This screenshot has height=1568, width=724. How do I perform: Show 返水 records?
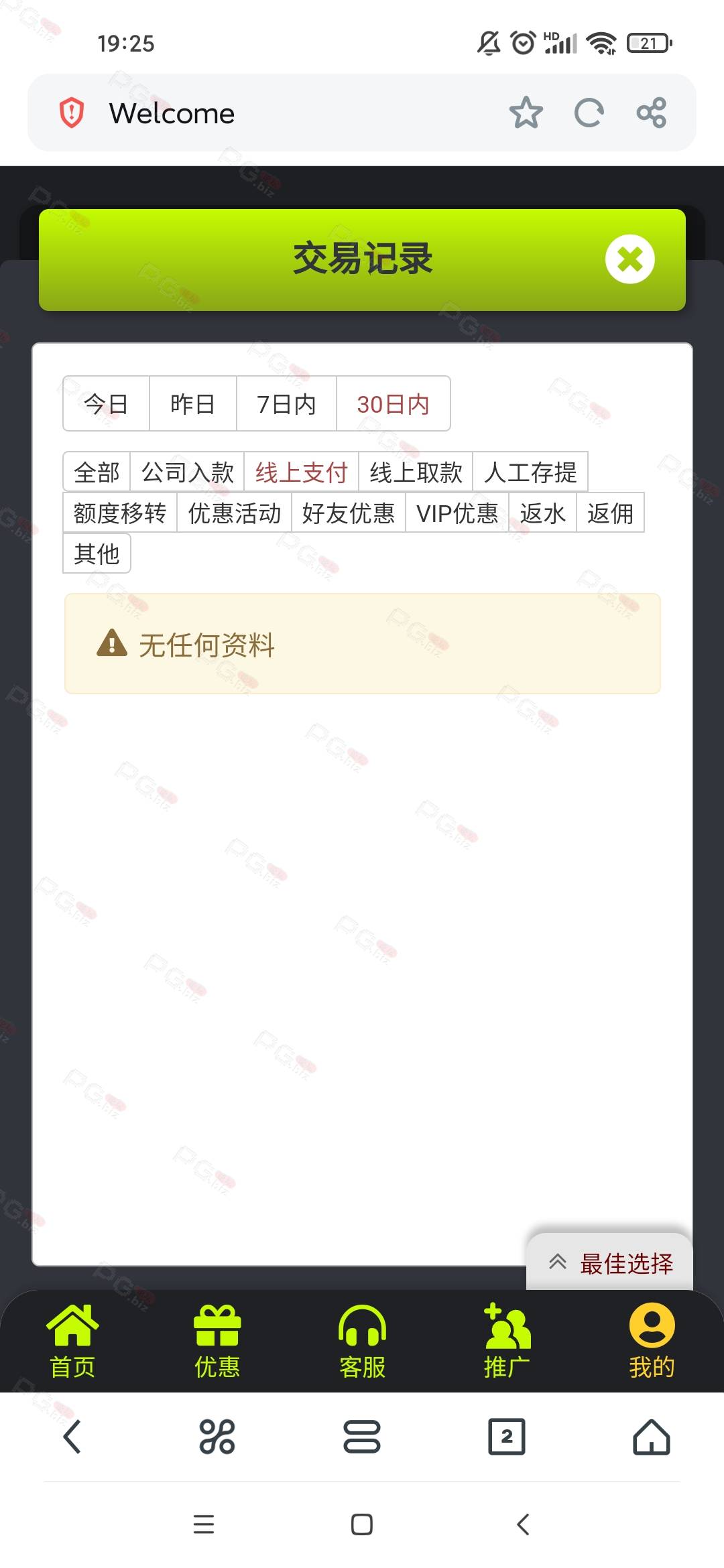point(542,513)
